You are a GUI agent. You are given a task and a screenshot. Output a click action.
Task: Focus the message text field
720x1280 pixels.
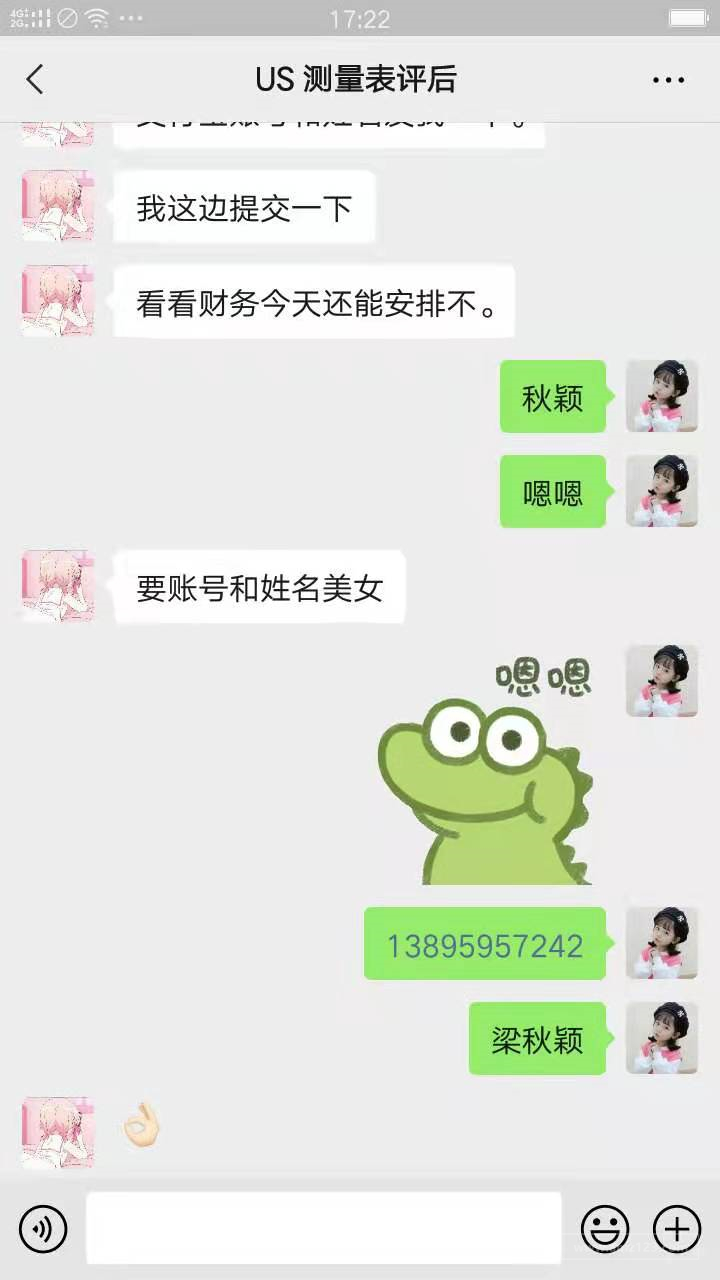(x=323, y=1228)
